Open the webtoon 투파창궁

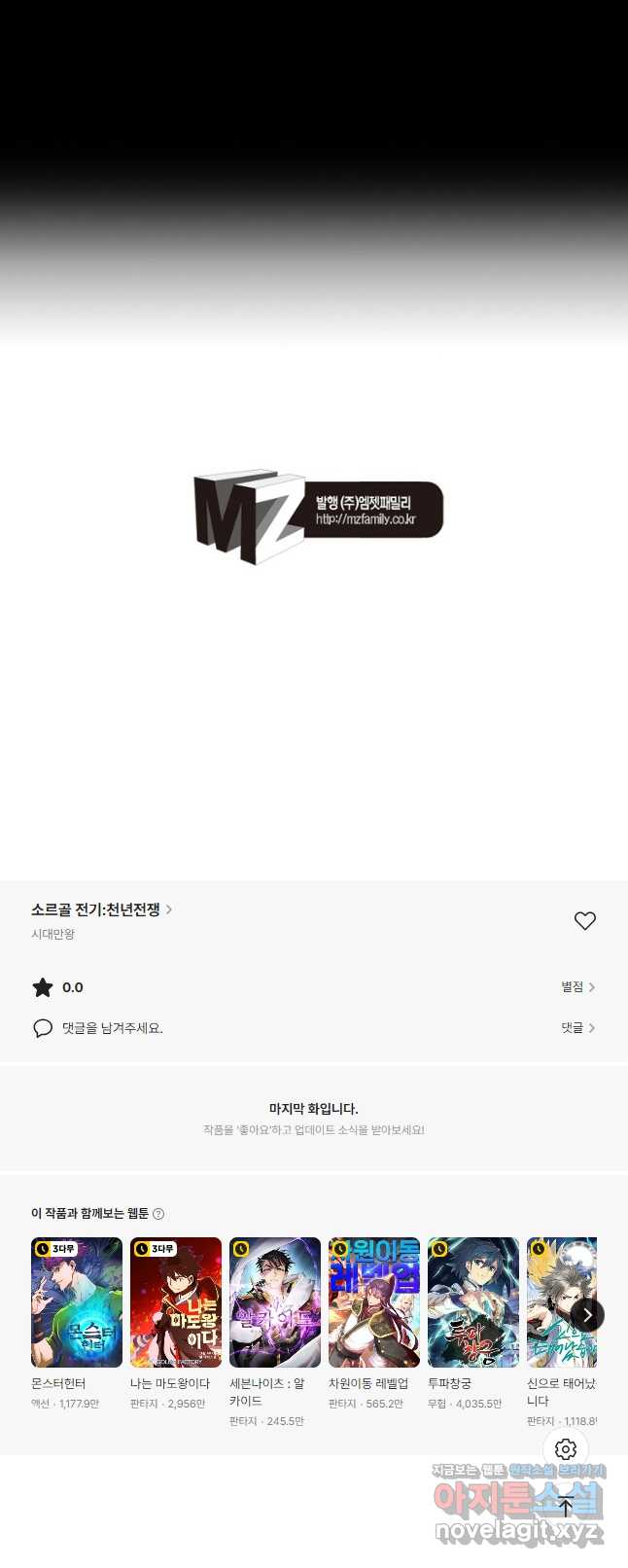point(473,1302)
